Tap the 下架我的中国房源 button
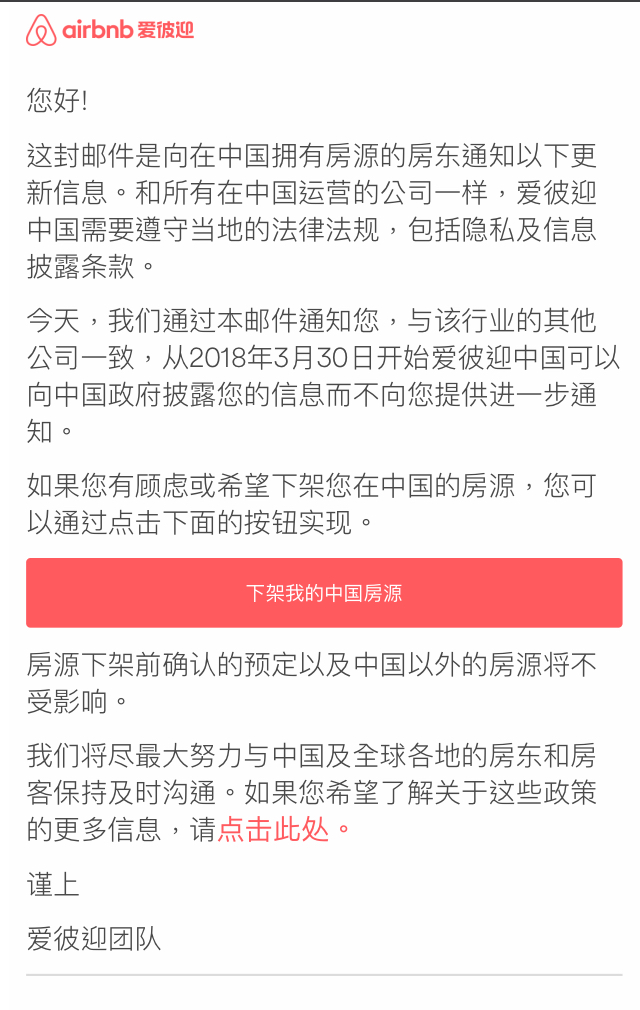Viewport: 640px width, 1010px height. pos(324,593)
